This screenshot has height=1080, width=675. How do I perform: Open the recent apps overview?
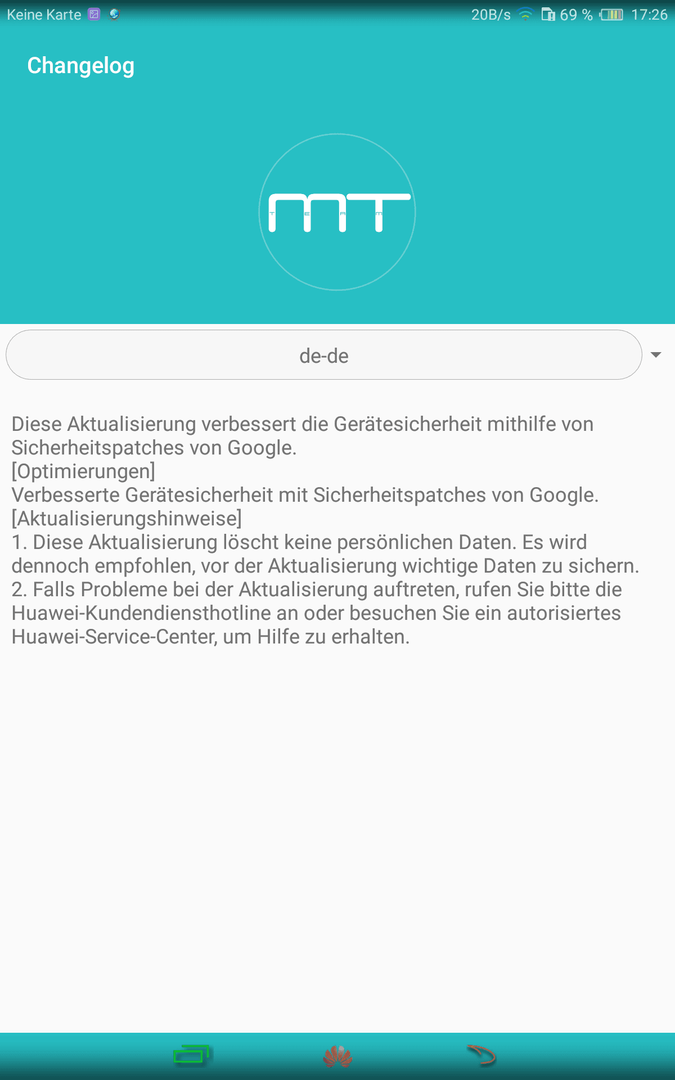193,1055
